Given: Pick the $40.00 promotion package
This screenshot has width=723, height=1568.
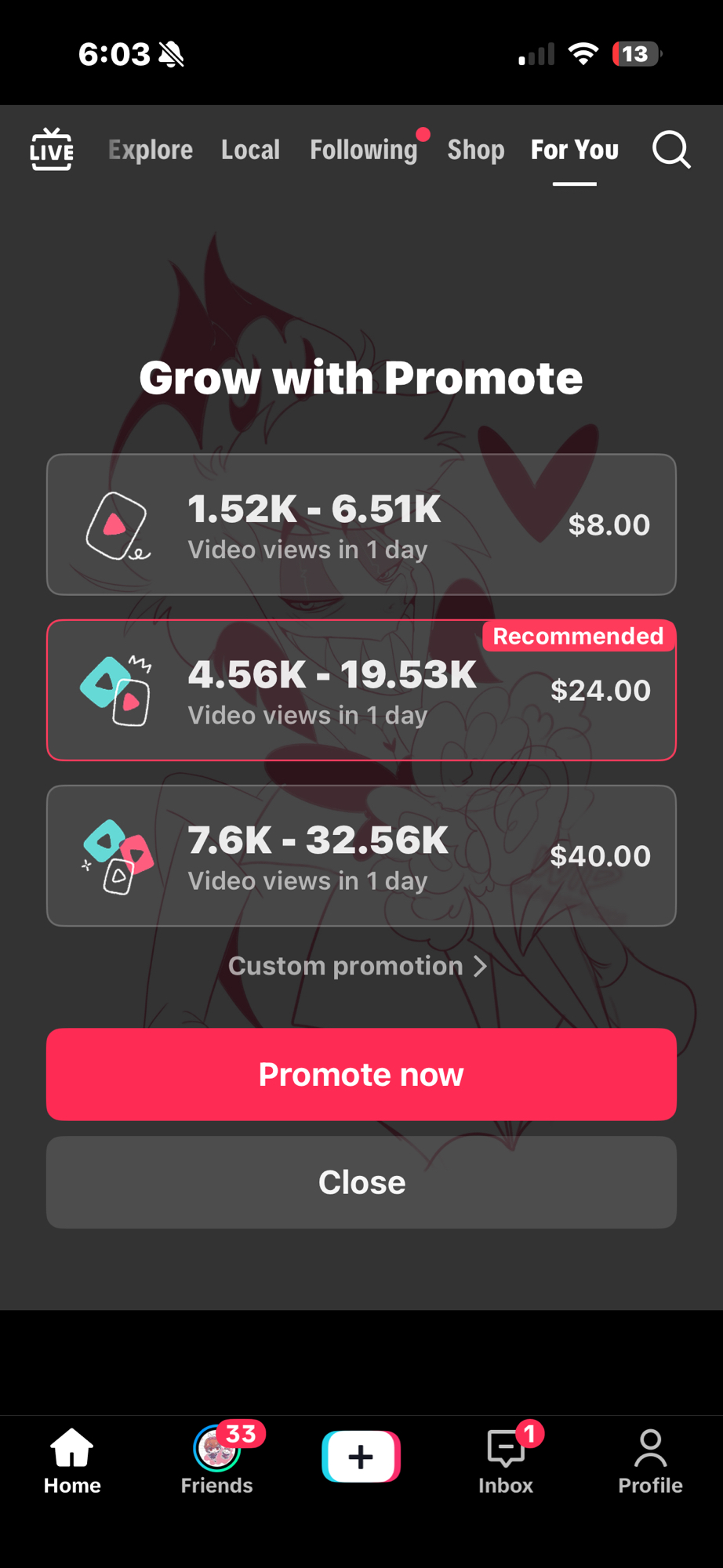Looking at the screenshot, I should pyautogui.click(x=361, y=856).
